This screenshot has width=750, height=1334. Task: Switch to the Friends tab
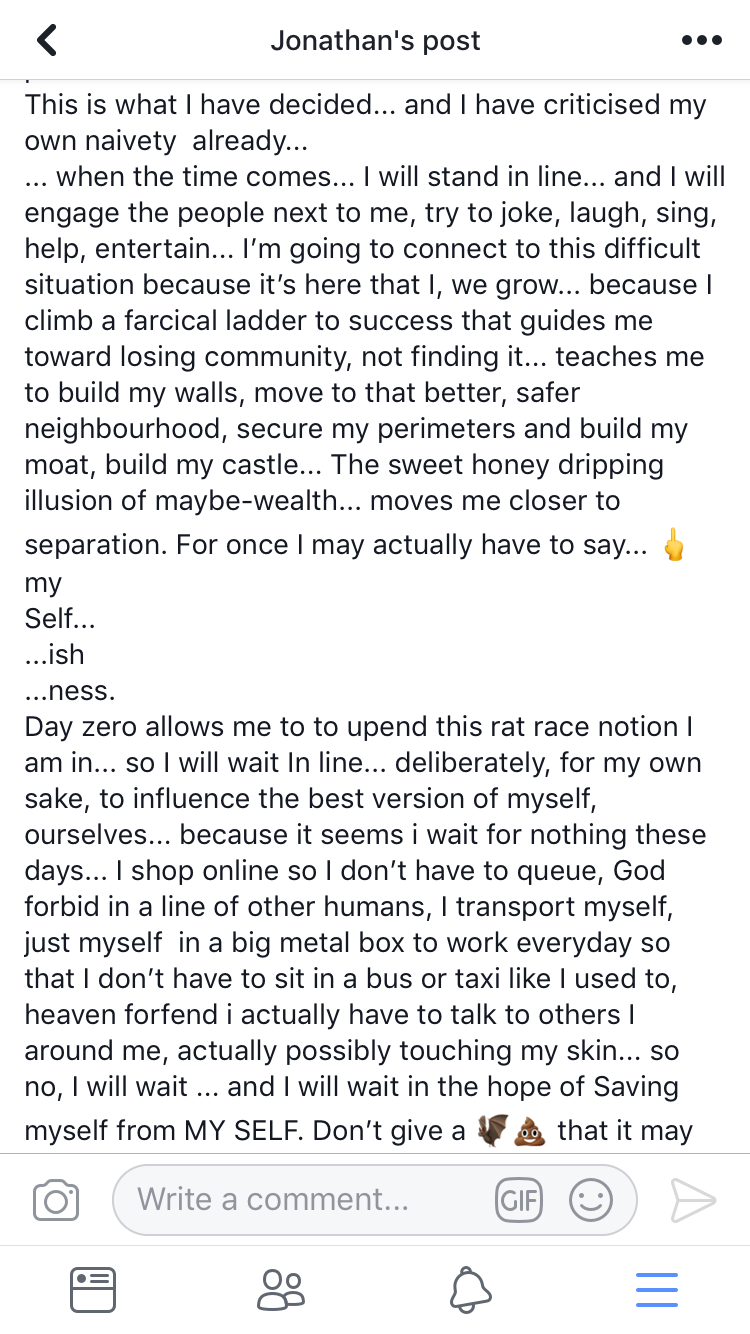pyautogui.click(x=280, y=1290)
